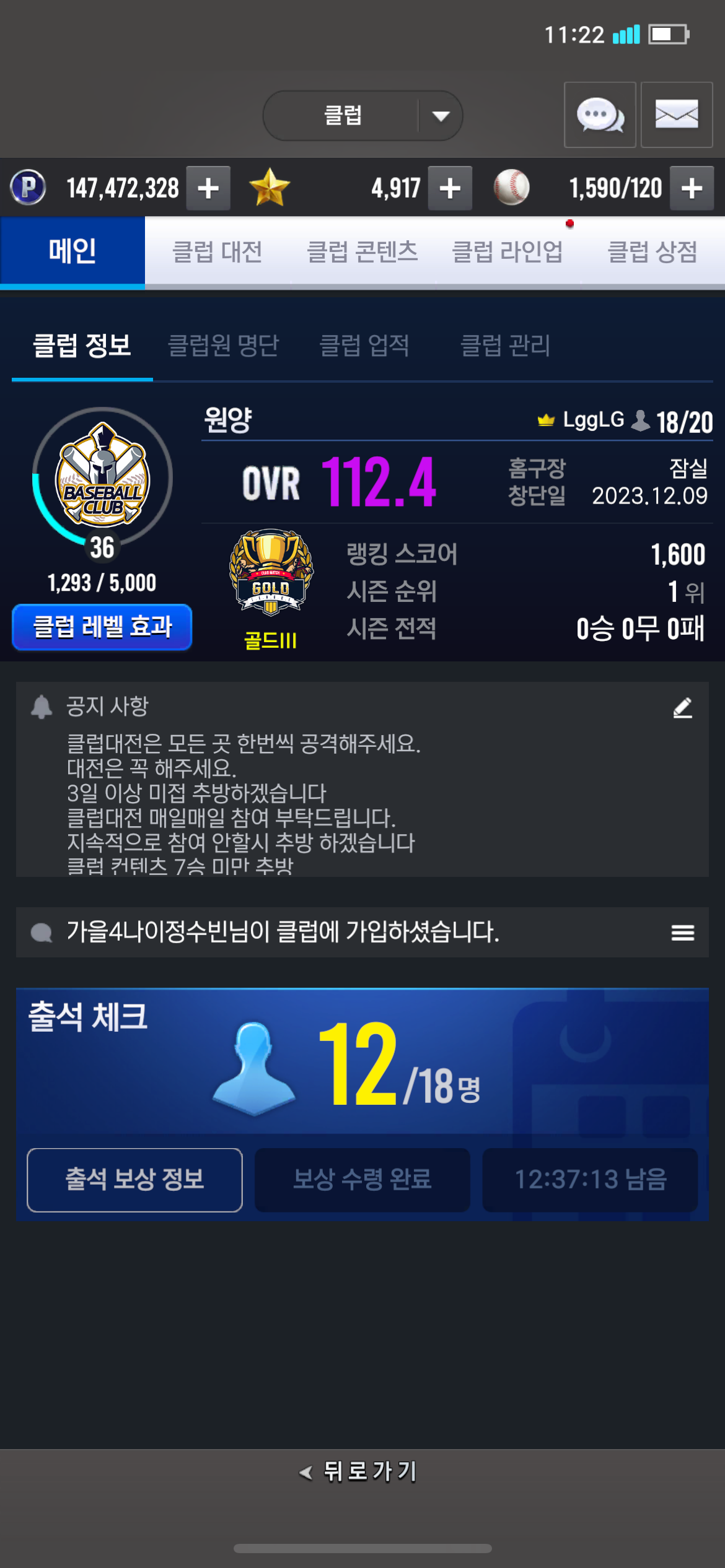The width and height of the screenshot is (725, 1568).
Task: Edit the 공지 사항 with the pencil icon
Action: click(x=683, y=707)
